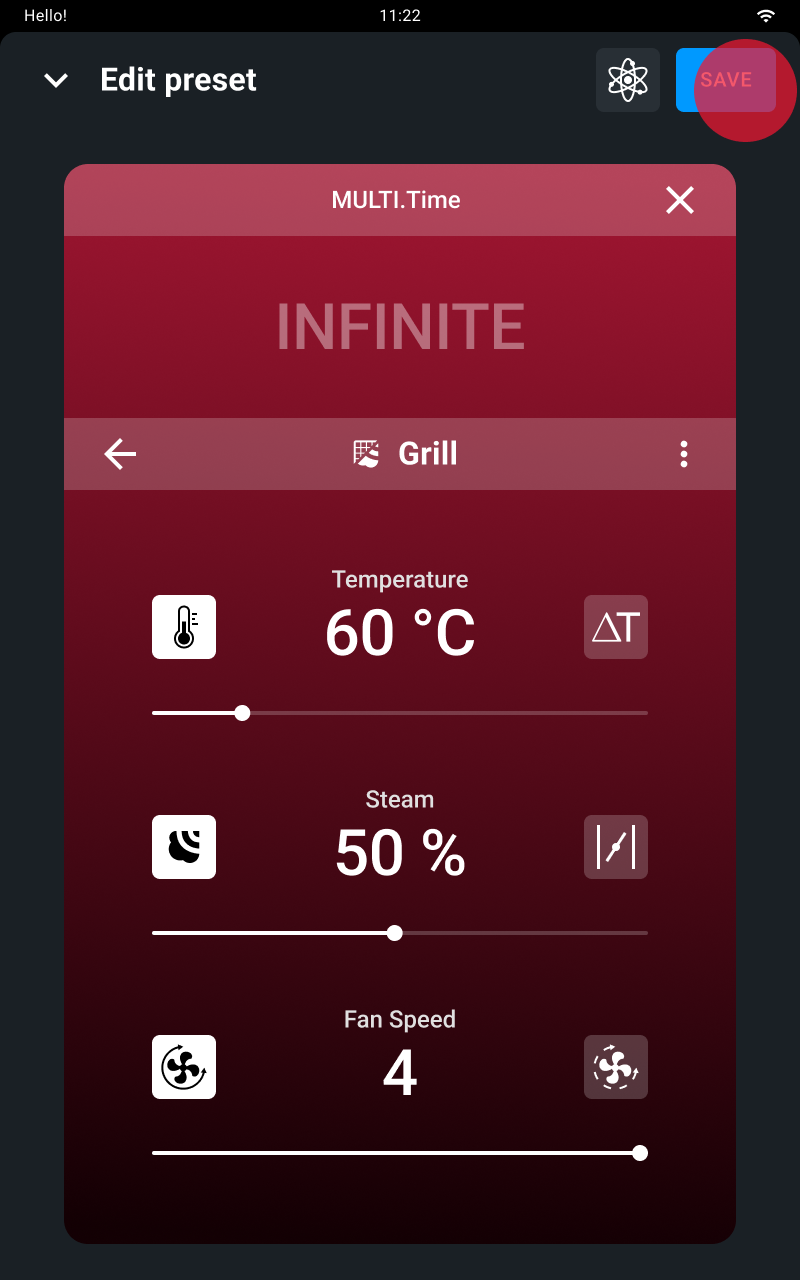This screenshot has height=1280, width=800.
Task: Close the MULTI.Time card
Action: tap(680, 200)
